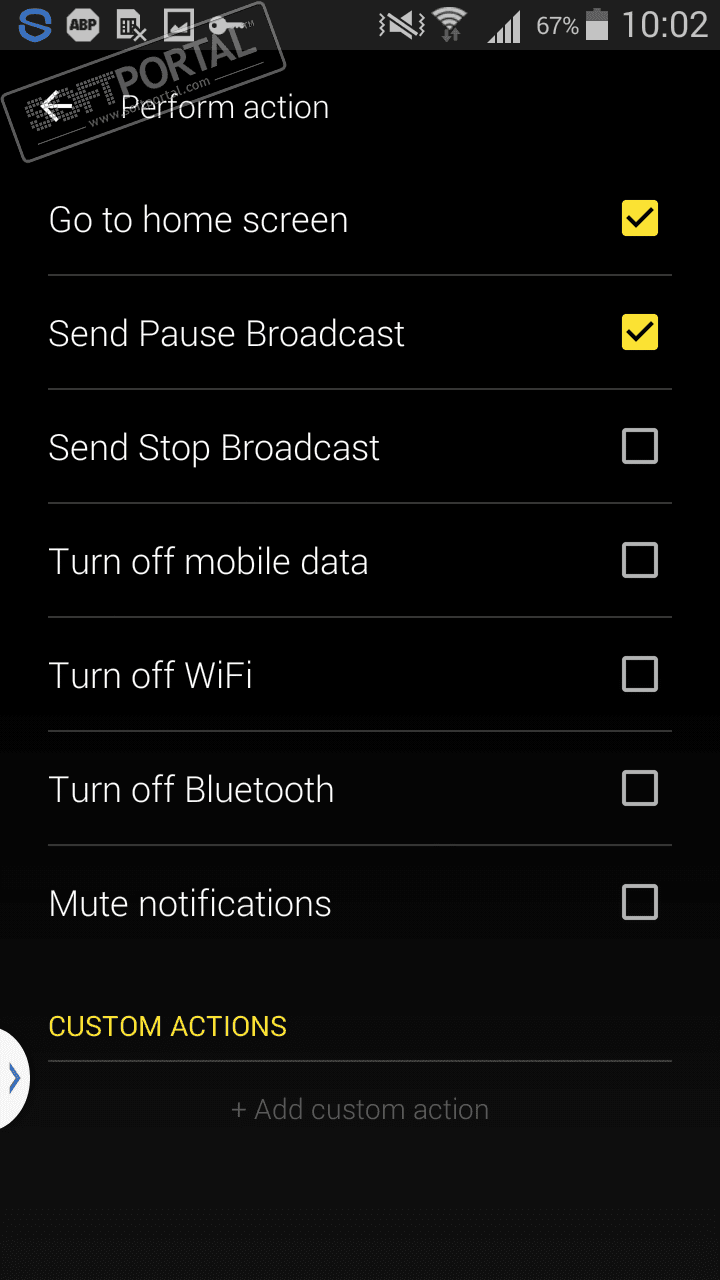Select the Turn off WiFi checkbox
This screenshot has height=1280, width=720.
pyautogui.click(x=640, y=674)
